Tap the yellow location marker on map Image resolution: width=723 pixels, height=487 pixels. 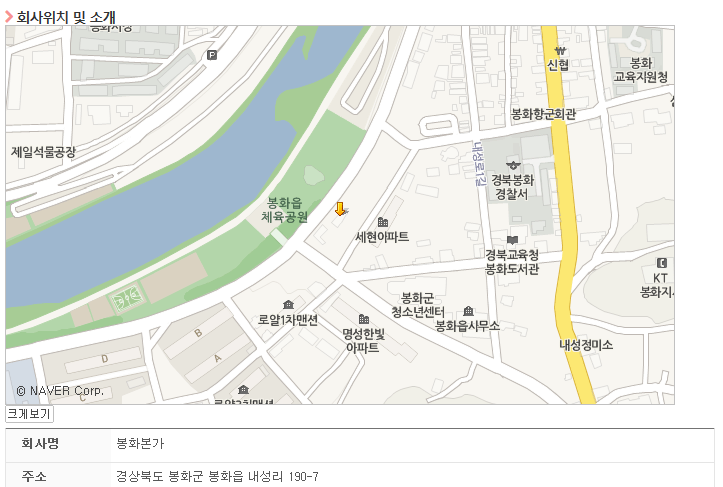tap(340, 208)
